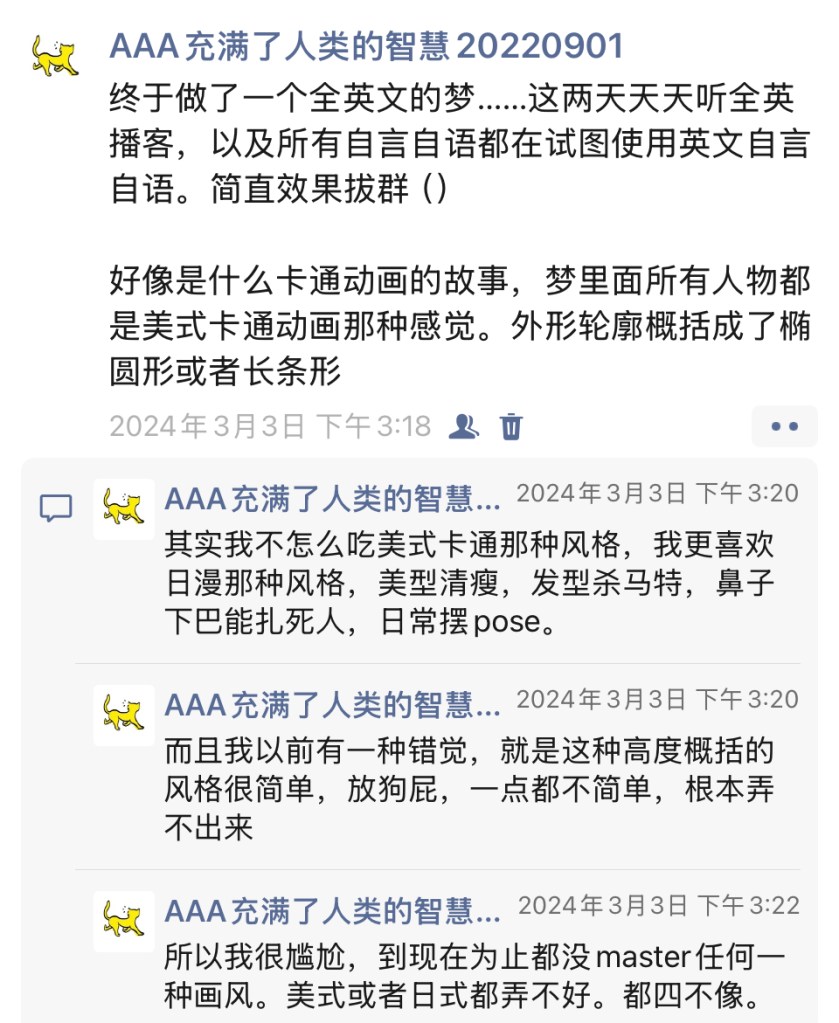Viewport: 839px width, 1023px height.
Task: Delete this post with the trash icon
Action: [x=511, y=426]
